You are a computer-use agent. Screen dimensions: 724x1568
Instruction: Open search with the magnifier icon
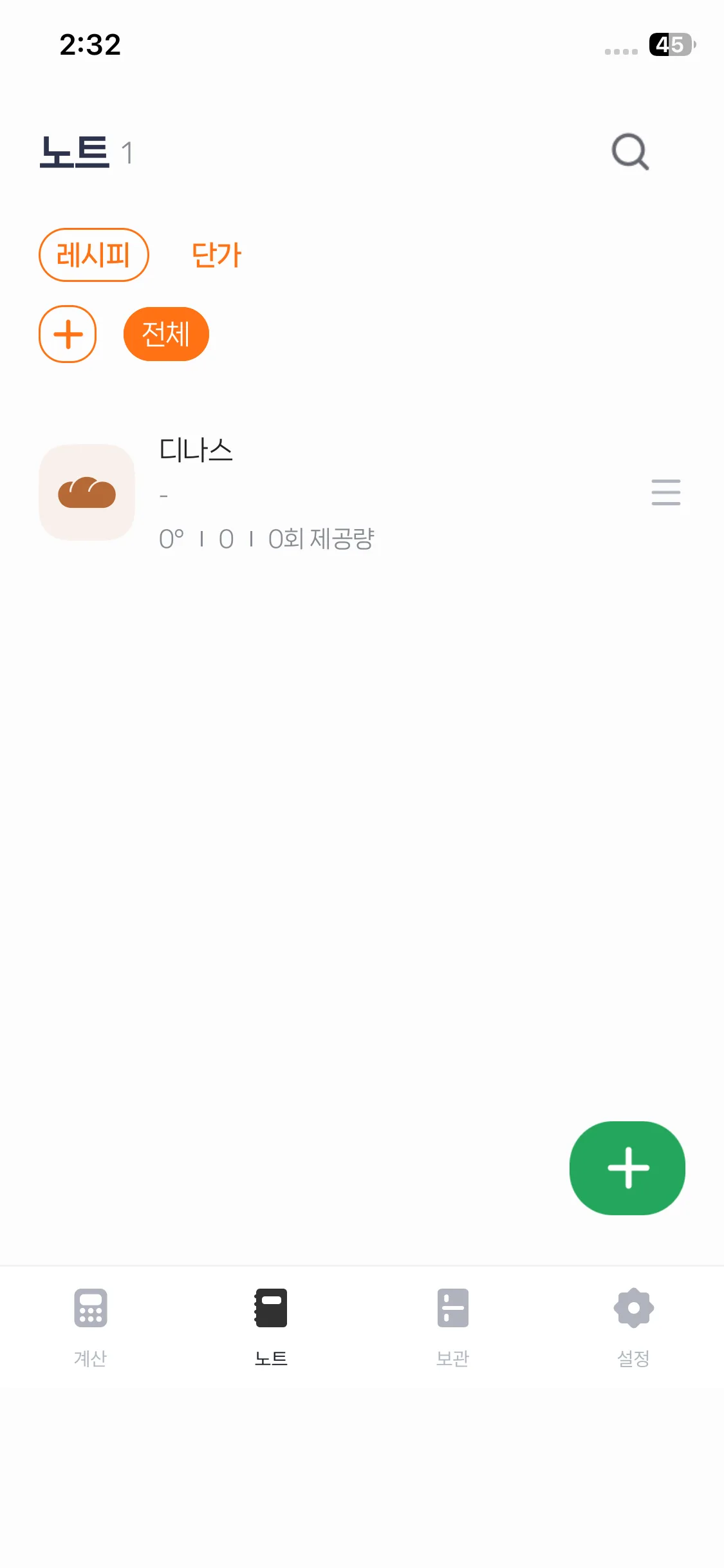(629, 152)
